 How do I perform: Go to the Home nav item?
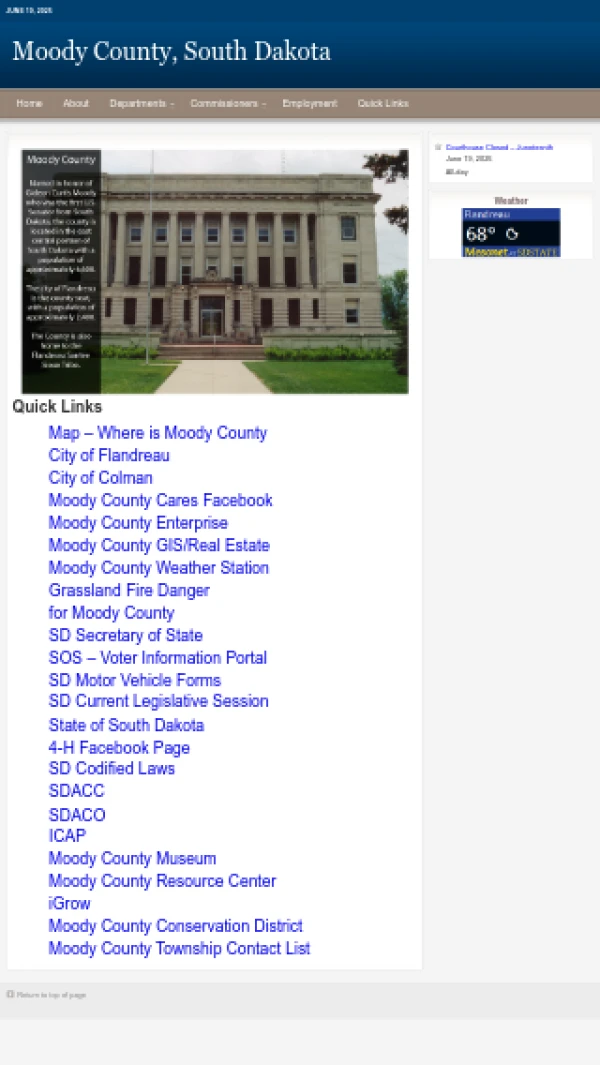(29, 104)
